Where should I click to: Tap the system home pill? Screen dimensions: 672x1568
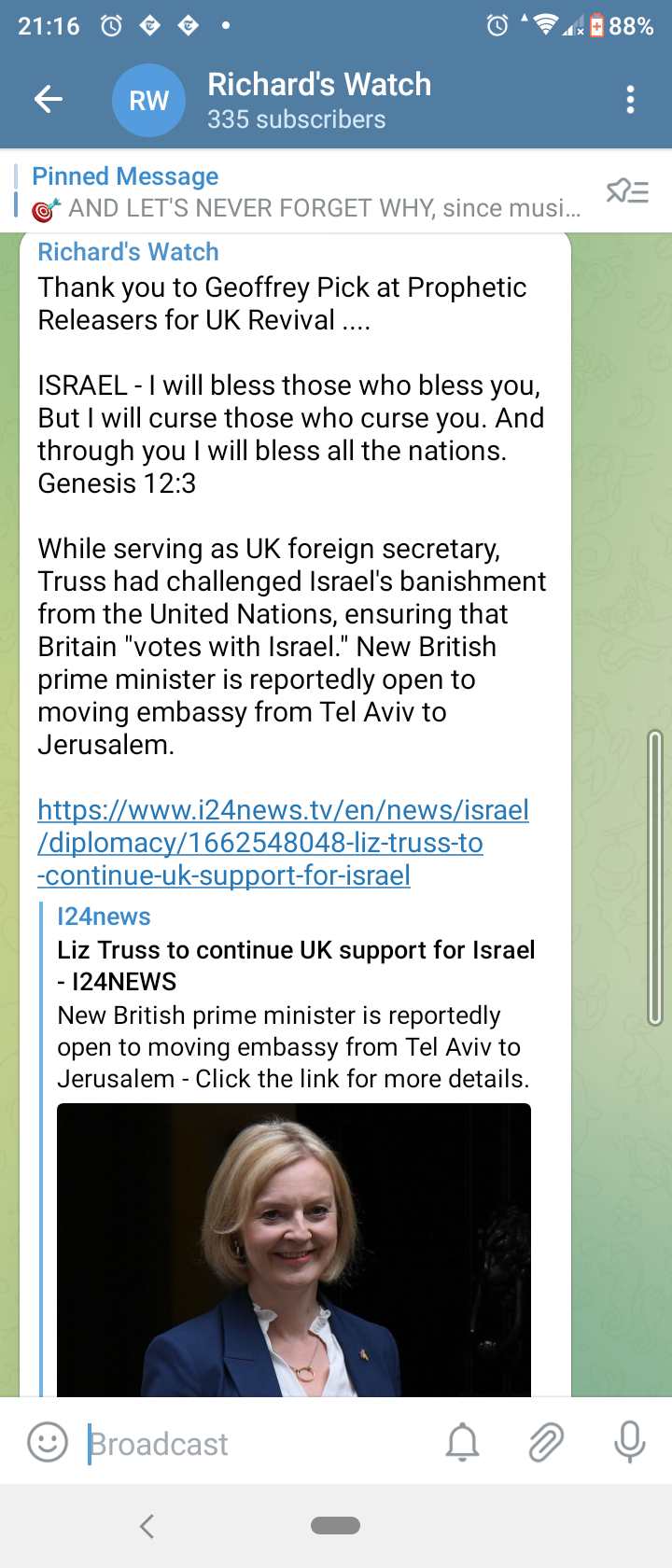point(335,1526)
